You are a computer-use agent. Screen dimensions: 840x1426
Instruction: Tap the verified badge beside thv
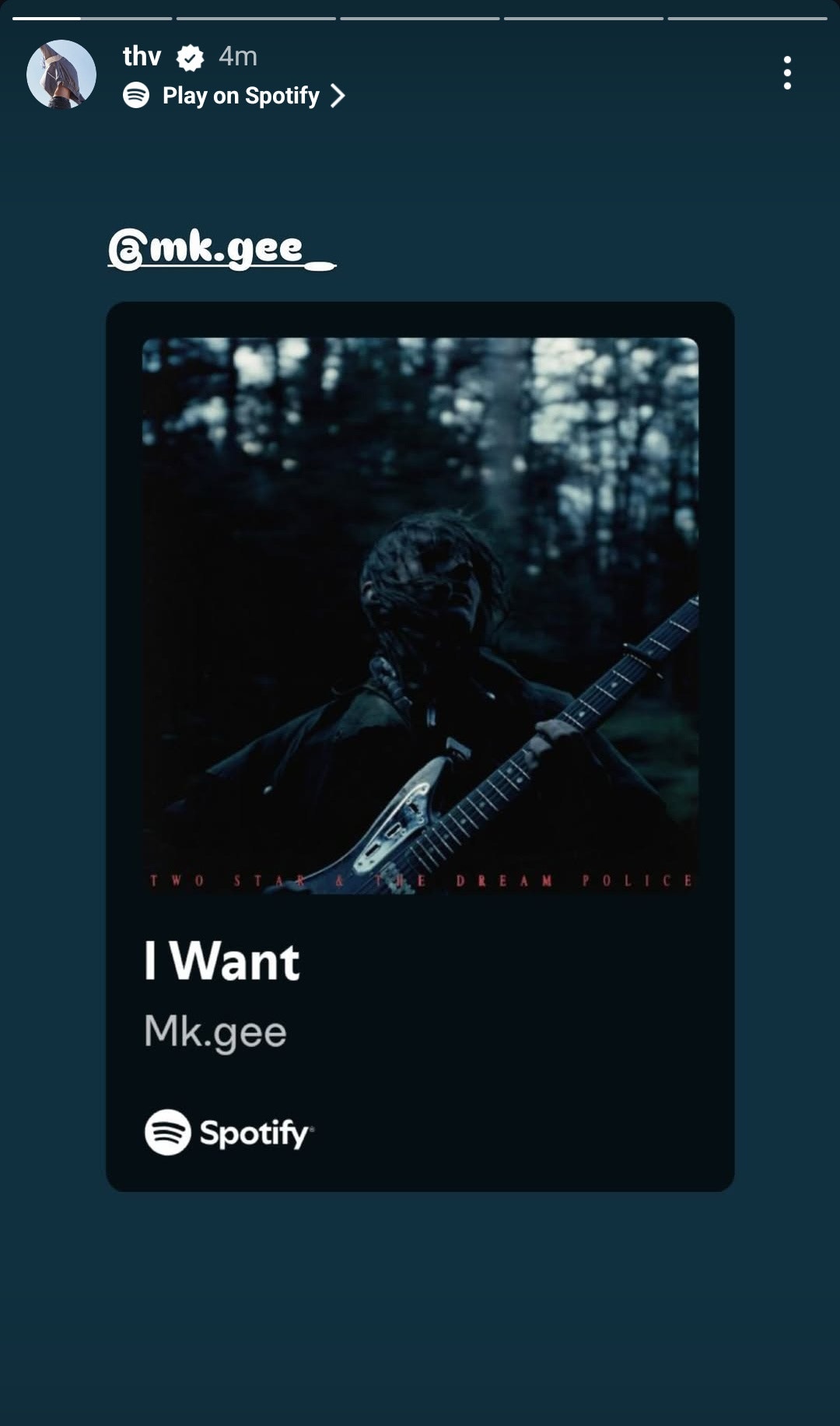pos(189,56)
